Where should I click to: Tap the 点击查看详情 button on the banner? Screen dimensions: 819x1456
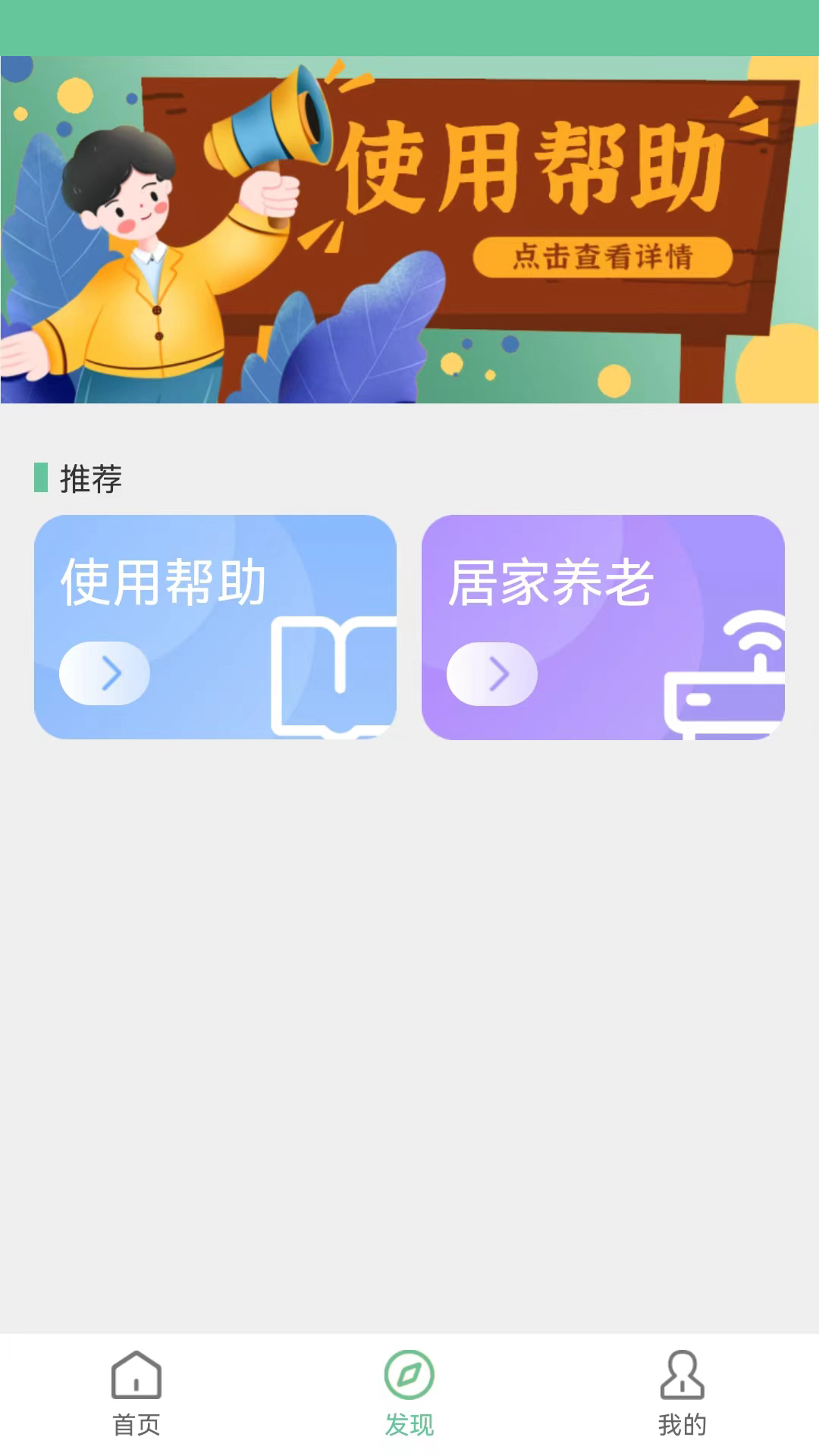click(603, 259)
